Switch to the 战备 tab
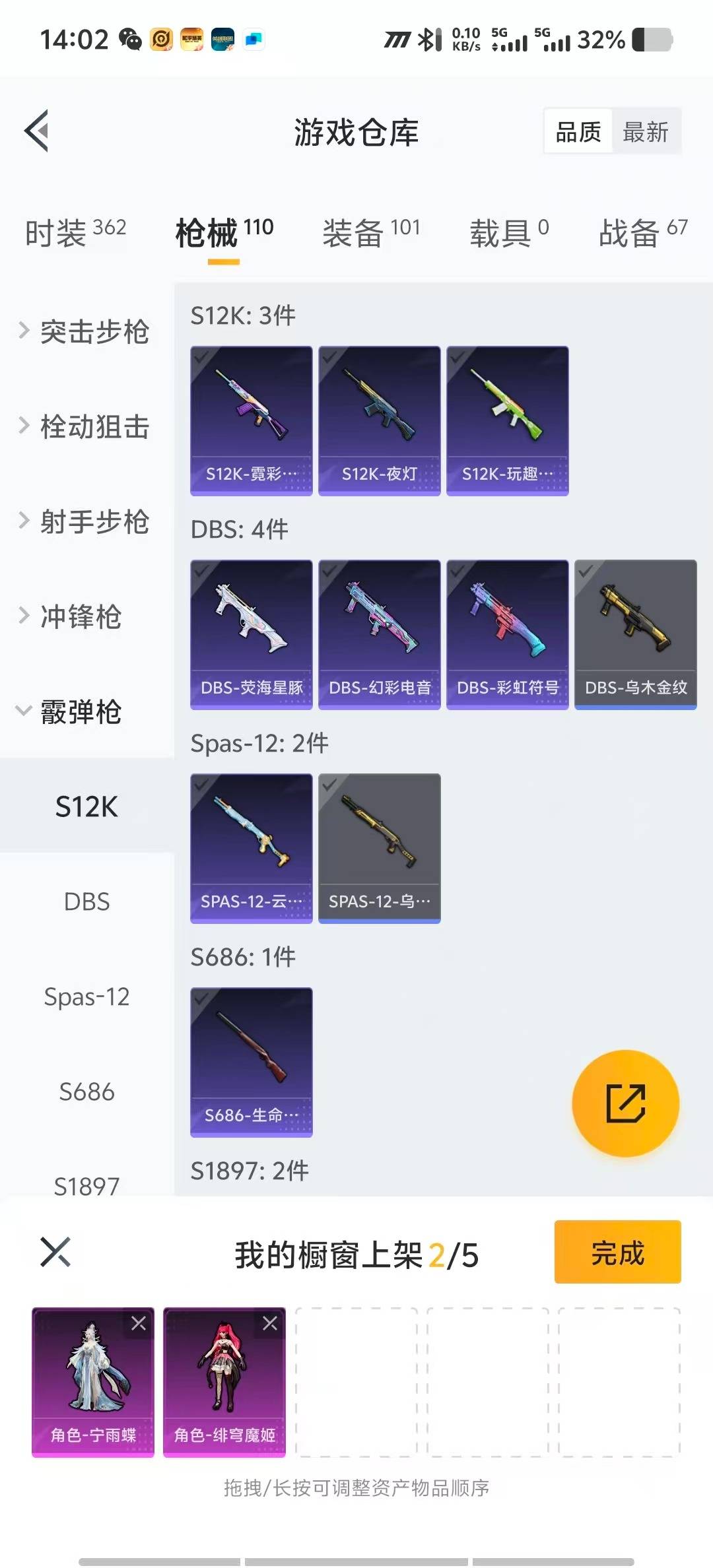Viewport: 713px width, 1568px height. [642, 232]
